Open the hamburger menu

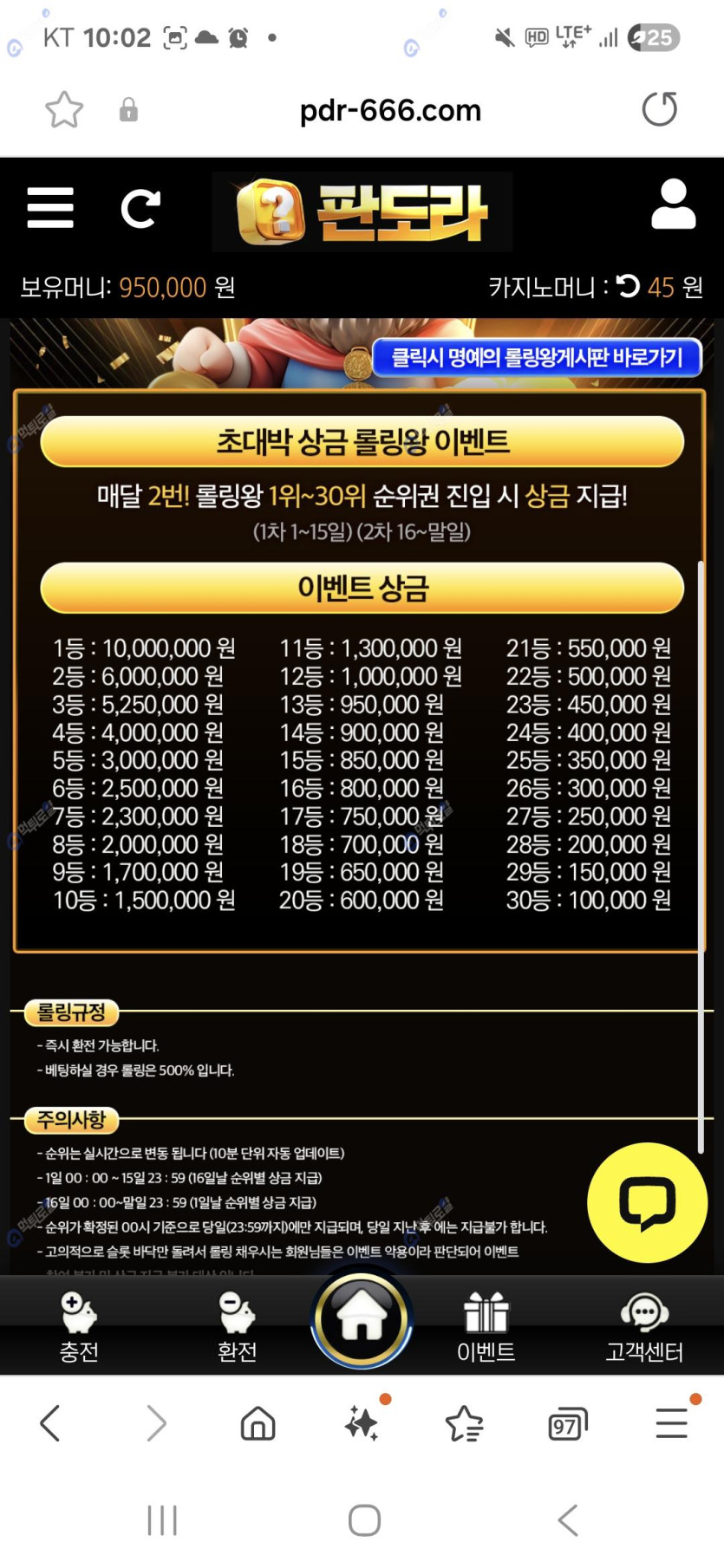click(50, 208)
